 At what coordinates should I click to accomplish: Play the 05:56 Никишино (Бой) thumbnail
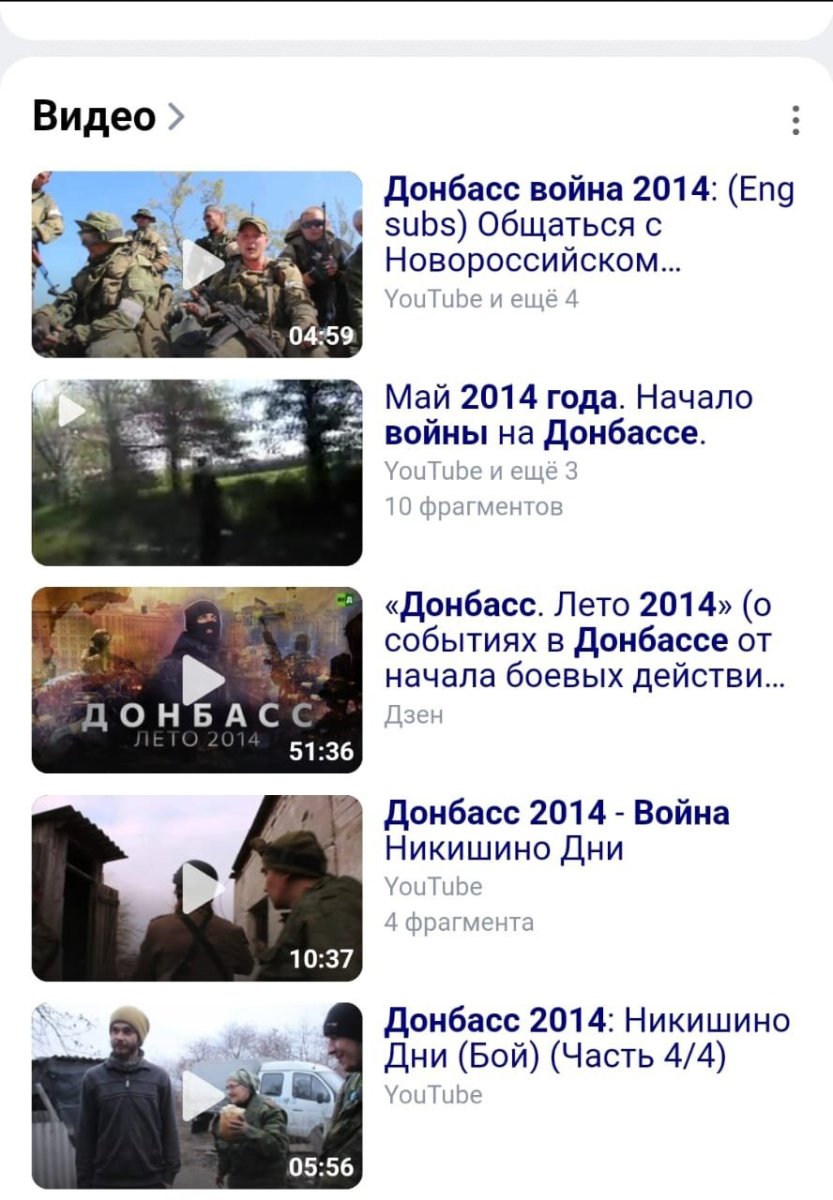[x=197, y=1095]
